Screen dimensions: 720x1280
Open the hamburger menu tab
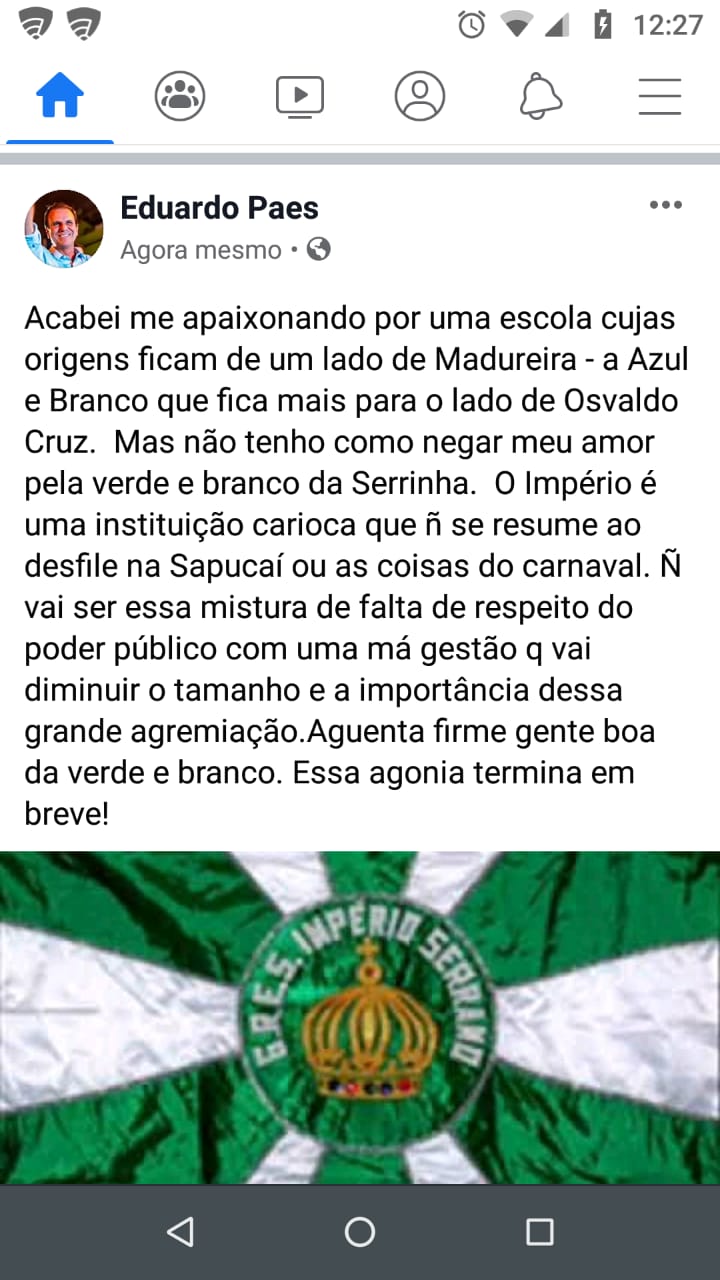(x=660, y=97)
